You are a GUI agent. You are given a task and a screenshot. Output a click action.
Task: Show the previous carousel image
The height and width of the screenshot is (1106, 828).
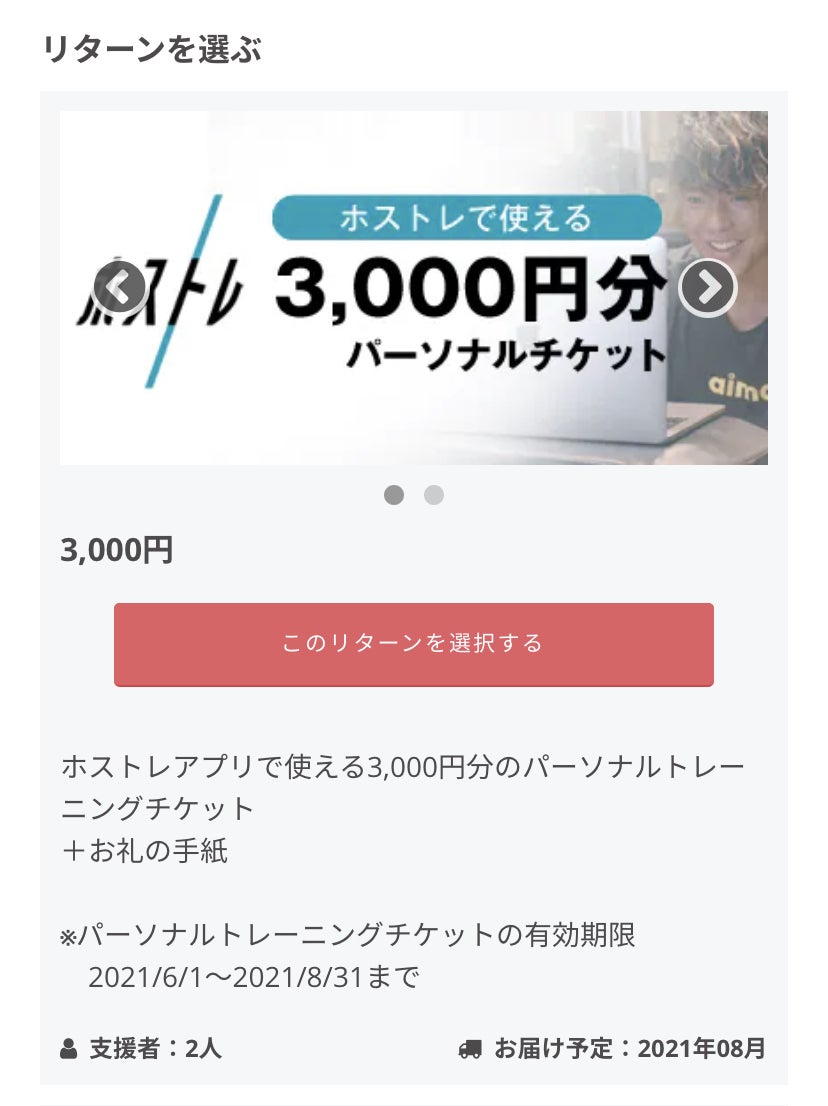click(x=120, y=288)
